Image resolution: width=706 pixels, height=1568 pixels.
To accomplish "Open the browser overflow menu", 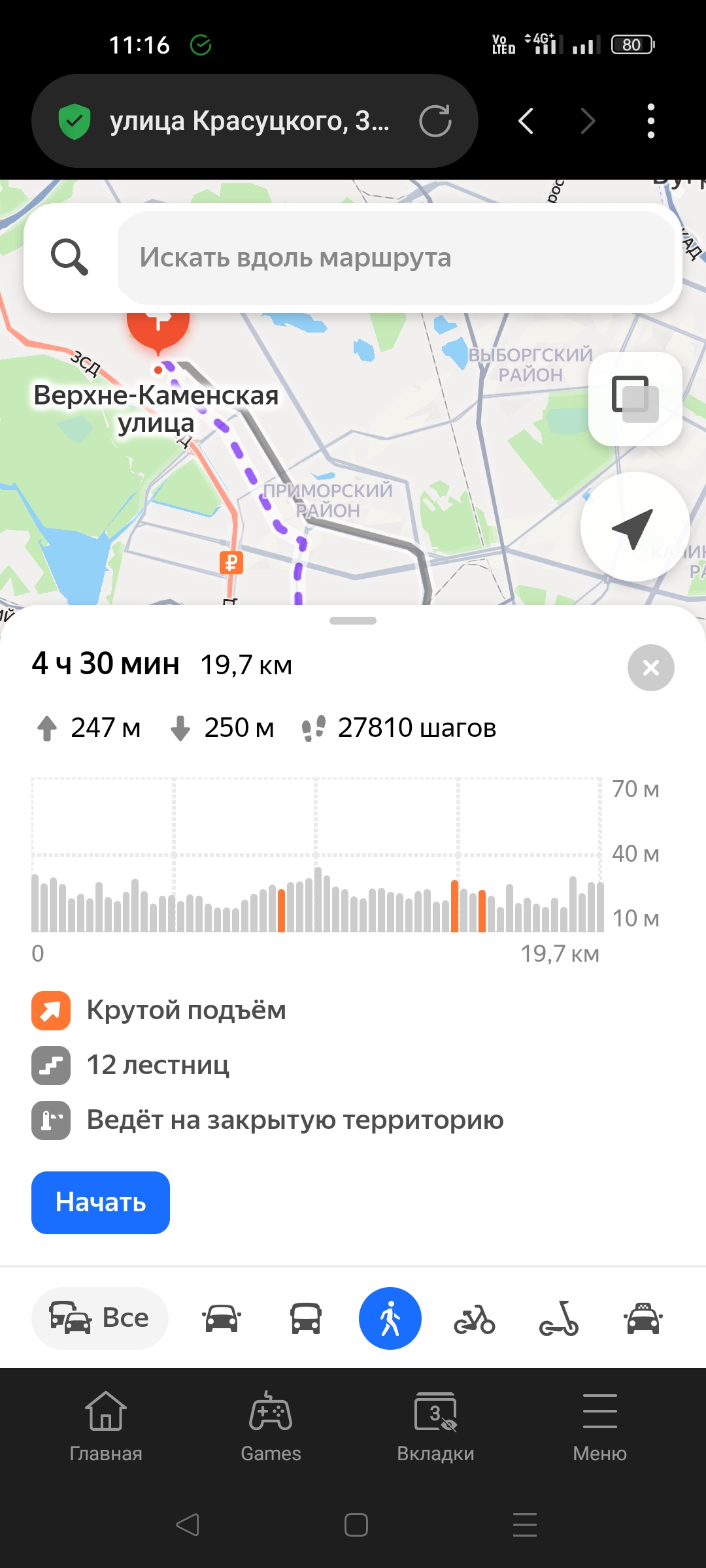I will (x=650, y=121).
